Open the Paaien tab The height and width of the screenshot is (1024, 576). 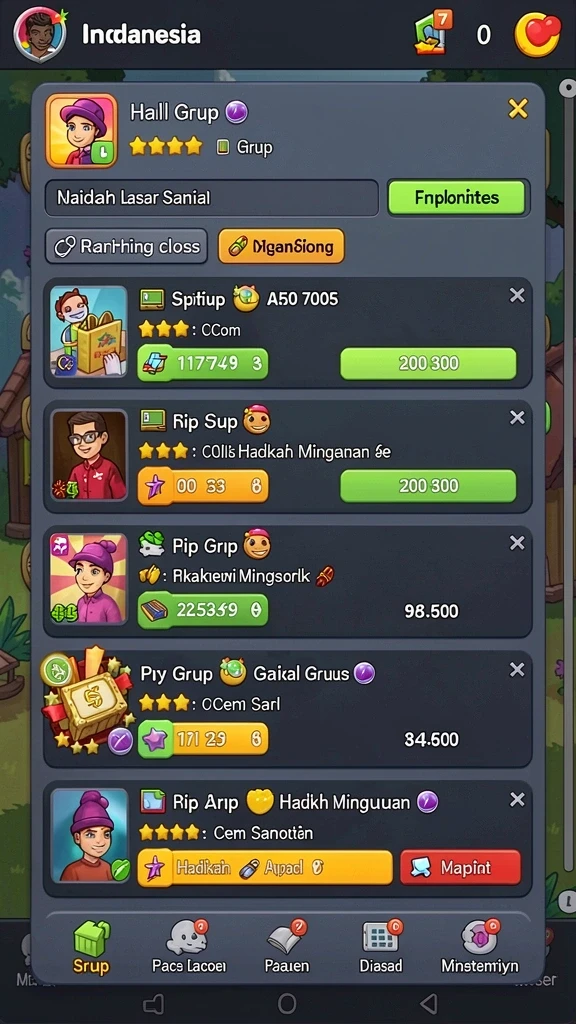pos(287,947)
